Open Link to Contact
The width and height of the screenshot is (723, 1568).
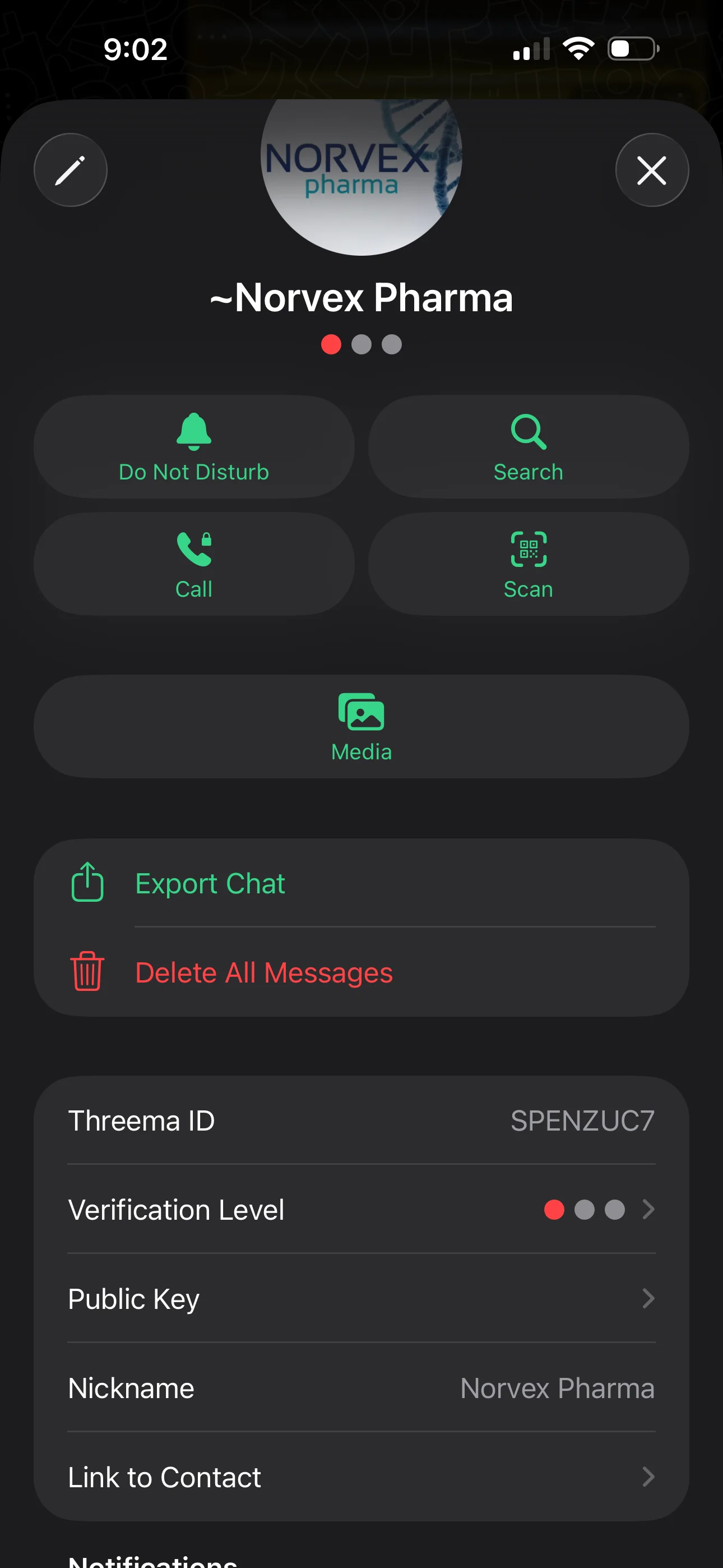361,1477
